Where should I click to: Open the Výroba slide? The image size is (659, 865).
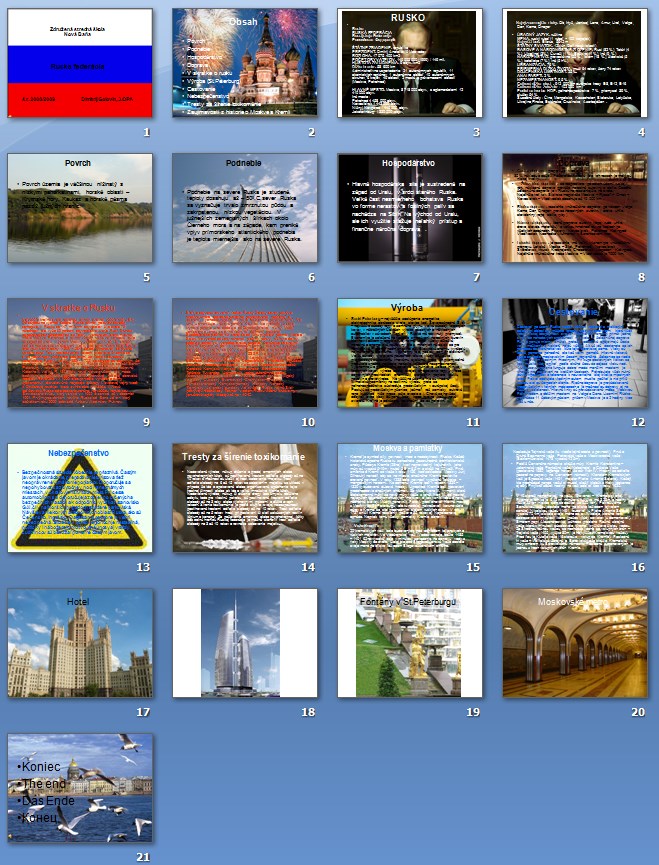click(410, 353)
